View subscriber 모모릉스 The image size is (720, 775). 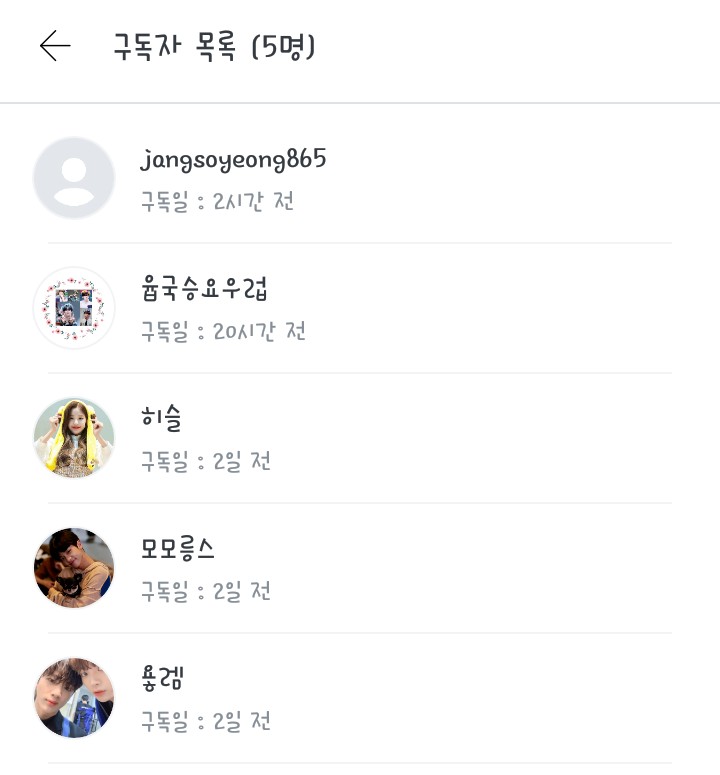tap(178, 550)
